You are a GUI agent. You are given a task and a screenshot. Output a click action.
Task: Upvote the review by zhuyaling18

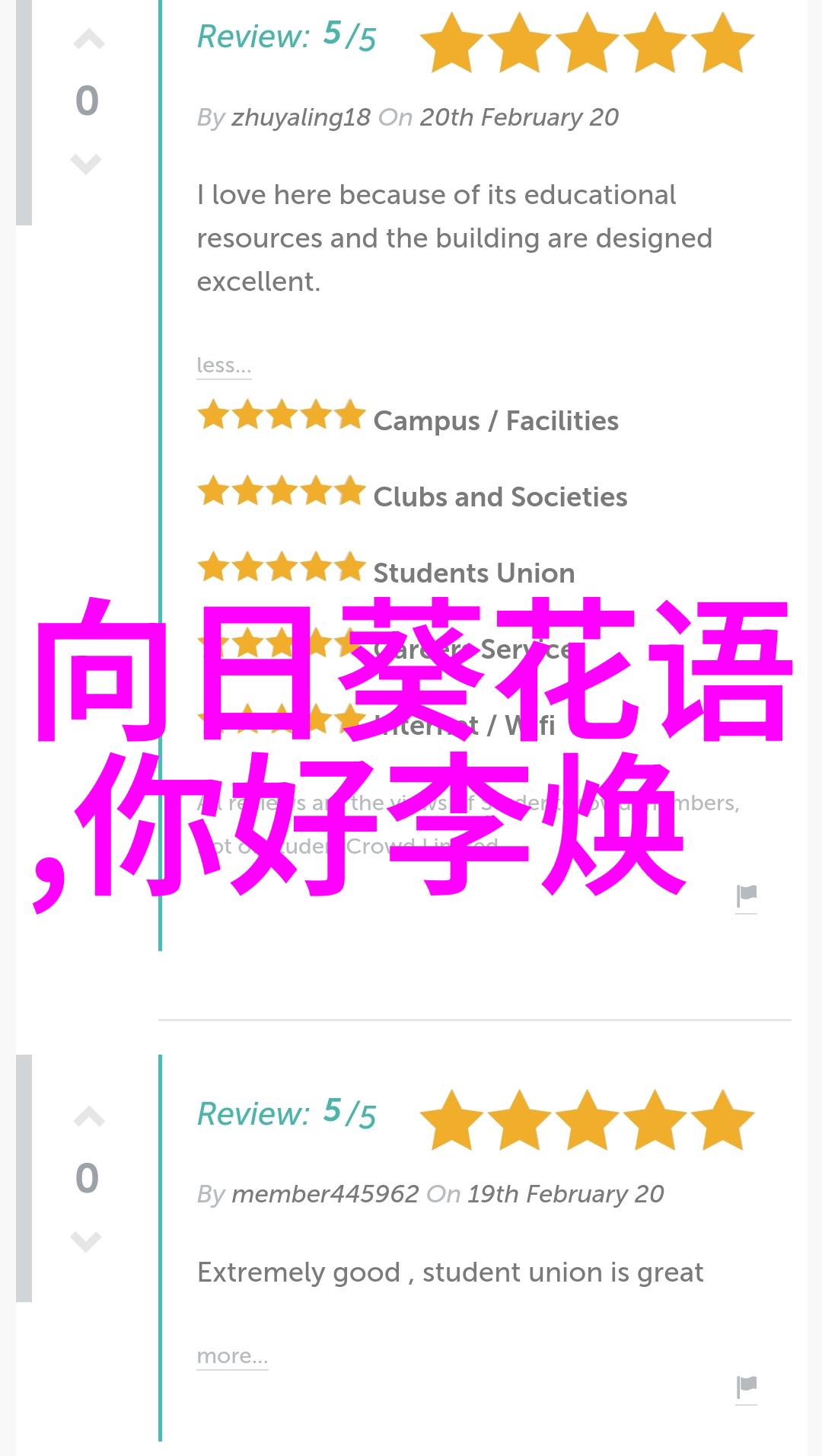click(x=88, y=40)
